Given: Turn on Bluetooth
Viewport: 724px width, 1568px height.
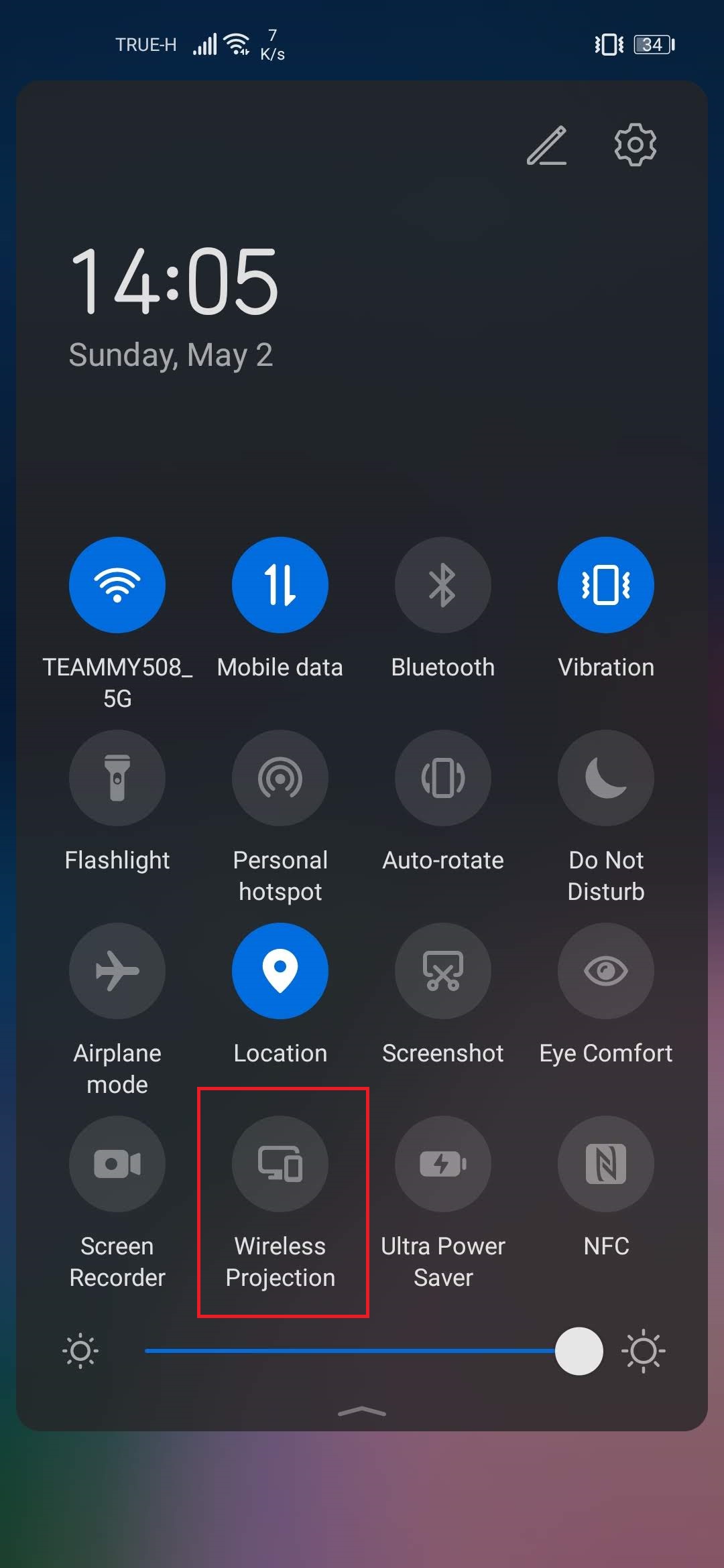Looking at the screenshot, I should pos(443,585).
